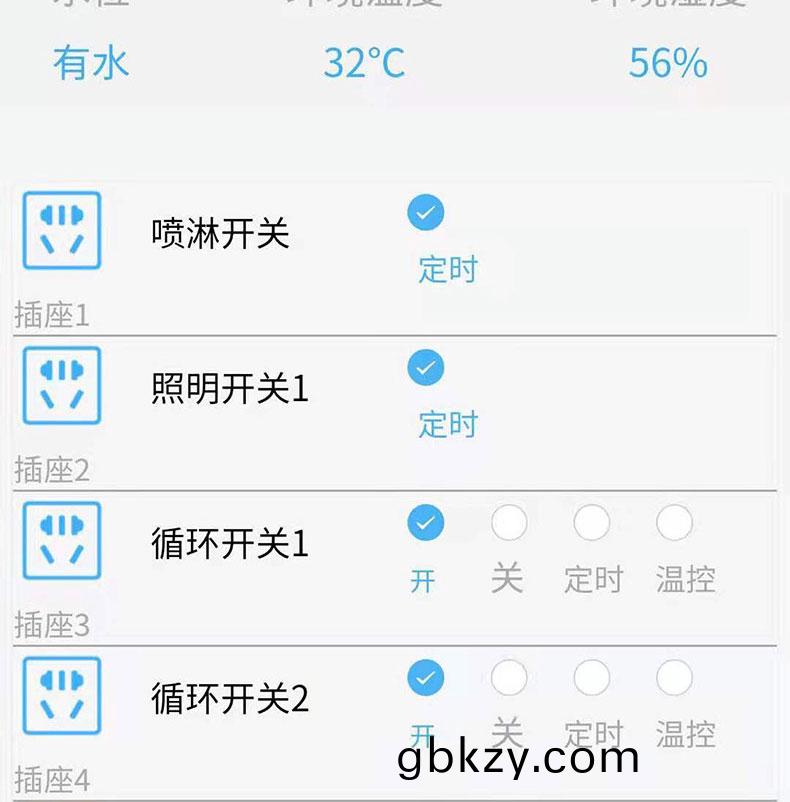This screenshot has width=790, height=802.
Task: Select 定时 mode for 喷淋开关
Action: (x=426, y=213)
